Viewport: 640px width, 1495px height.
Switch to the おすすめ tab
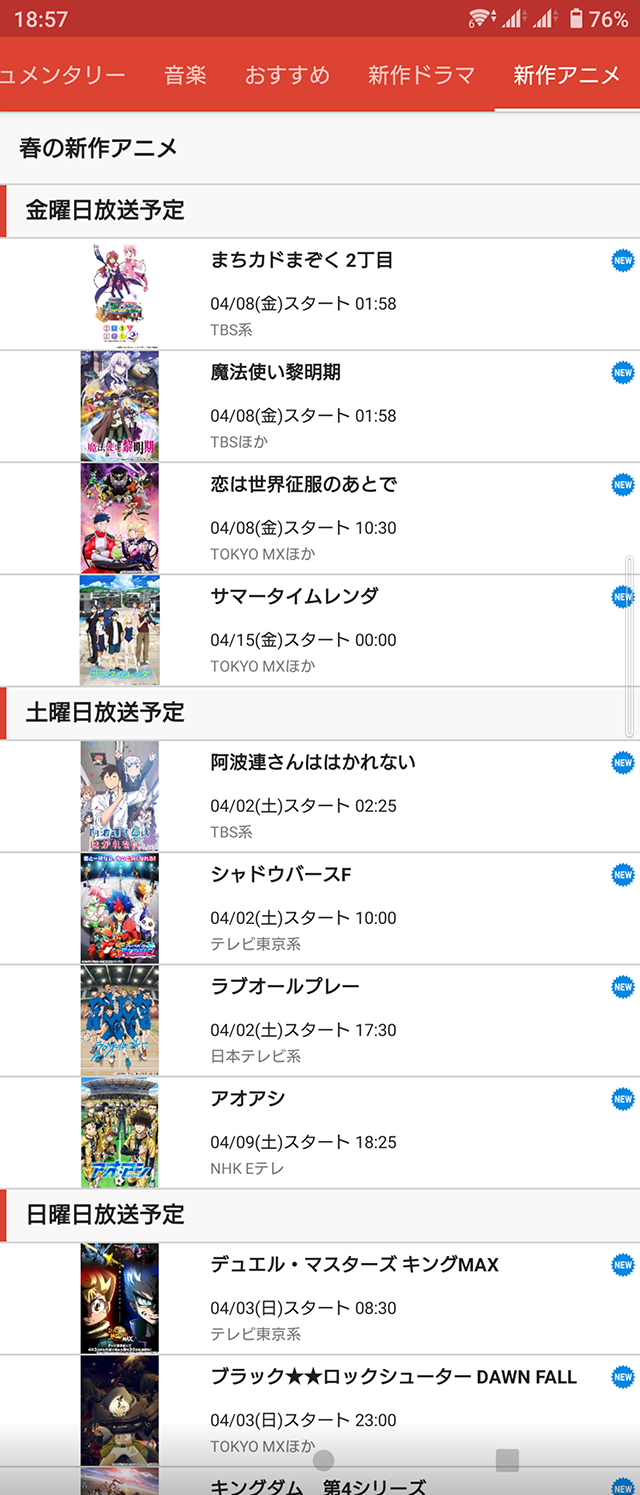coord(287,75)
